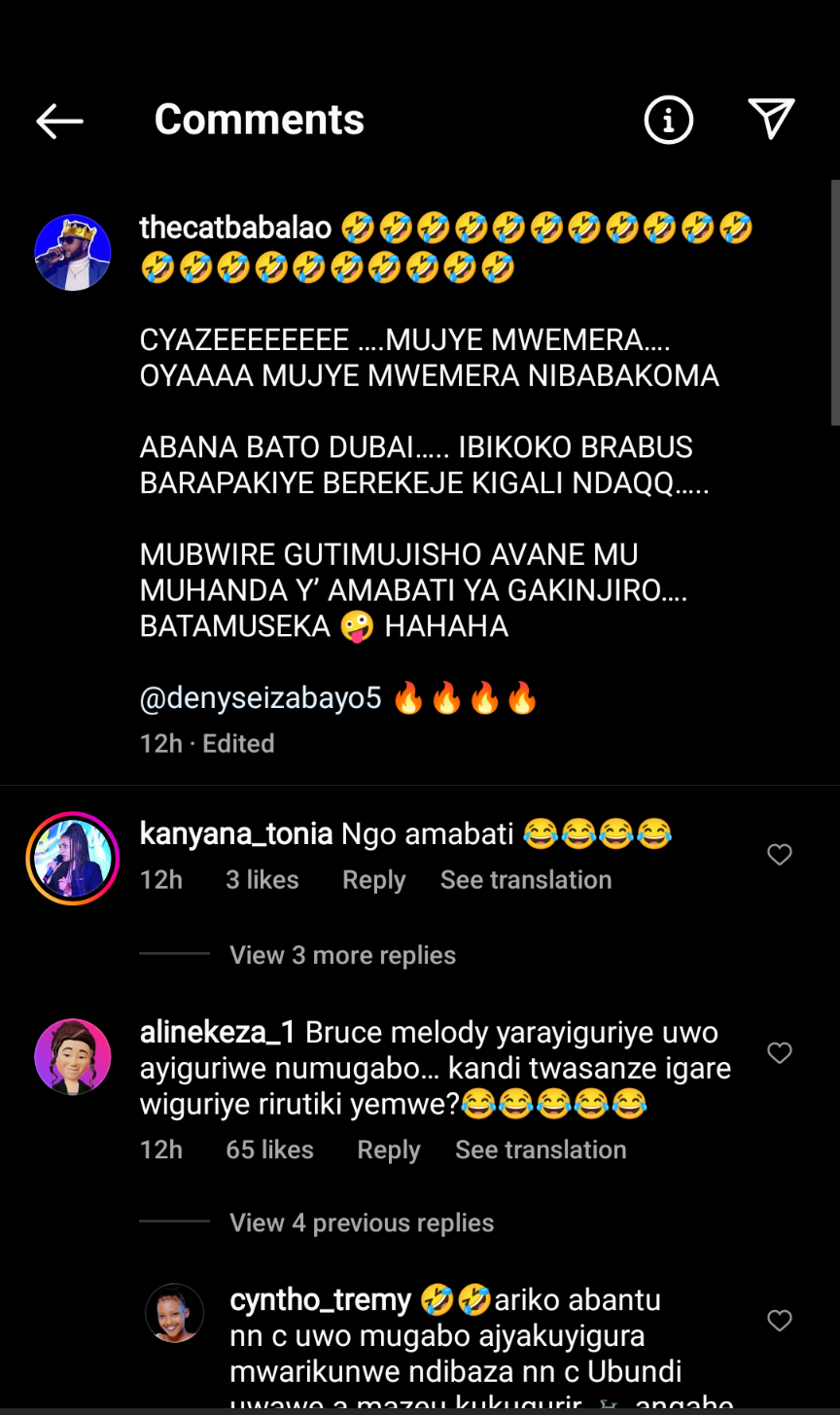This screenshot has height=1415, width=840.
Task: See translation of kanyana_tonia's comment
Action: (525, 880)
